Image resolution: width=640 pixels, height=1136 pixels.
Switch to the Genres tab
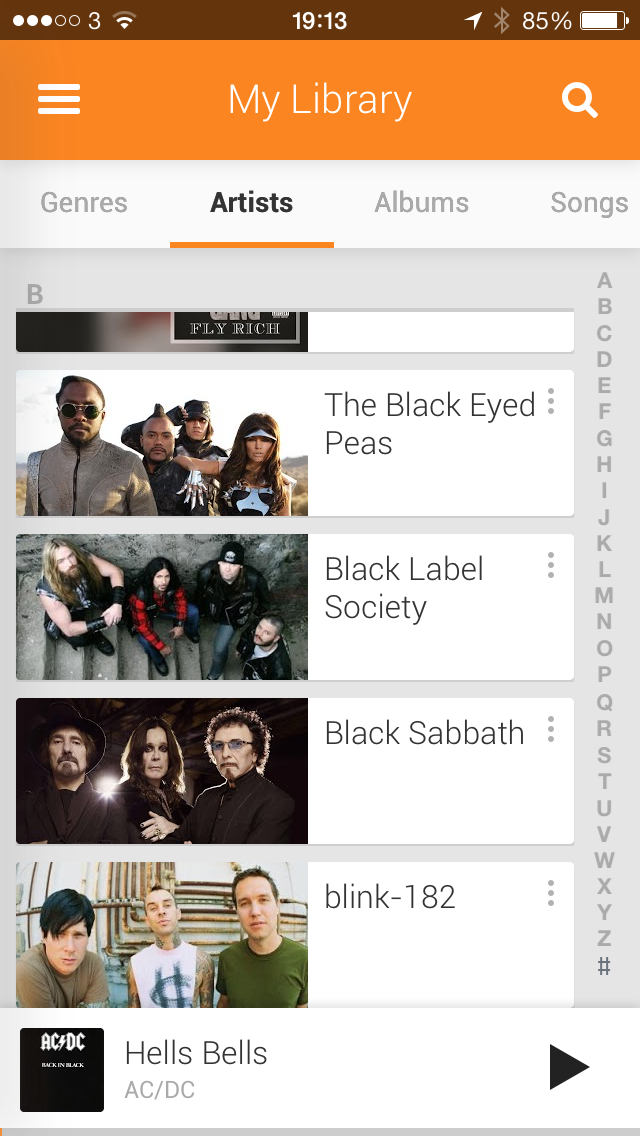point(84,203)
